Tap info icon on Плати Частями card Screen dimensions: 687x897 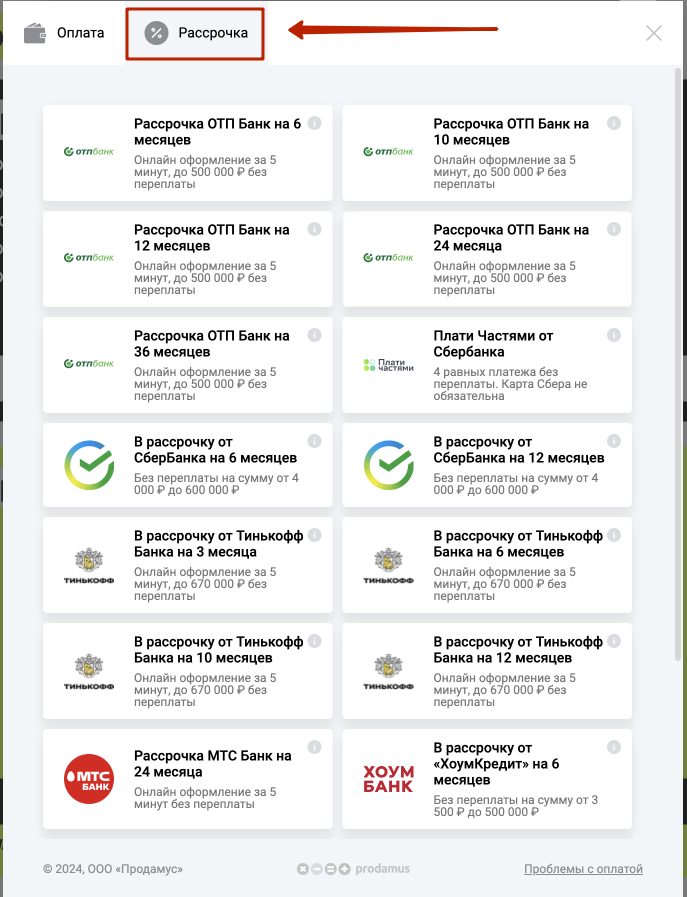(614, 335)
